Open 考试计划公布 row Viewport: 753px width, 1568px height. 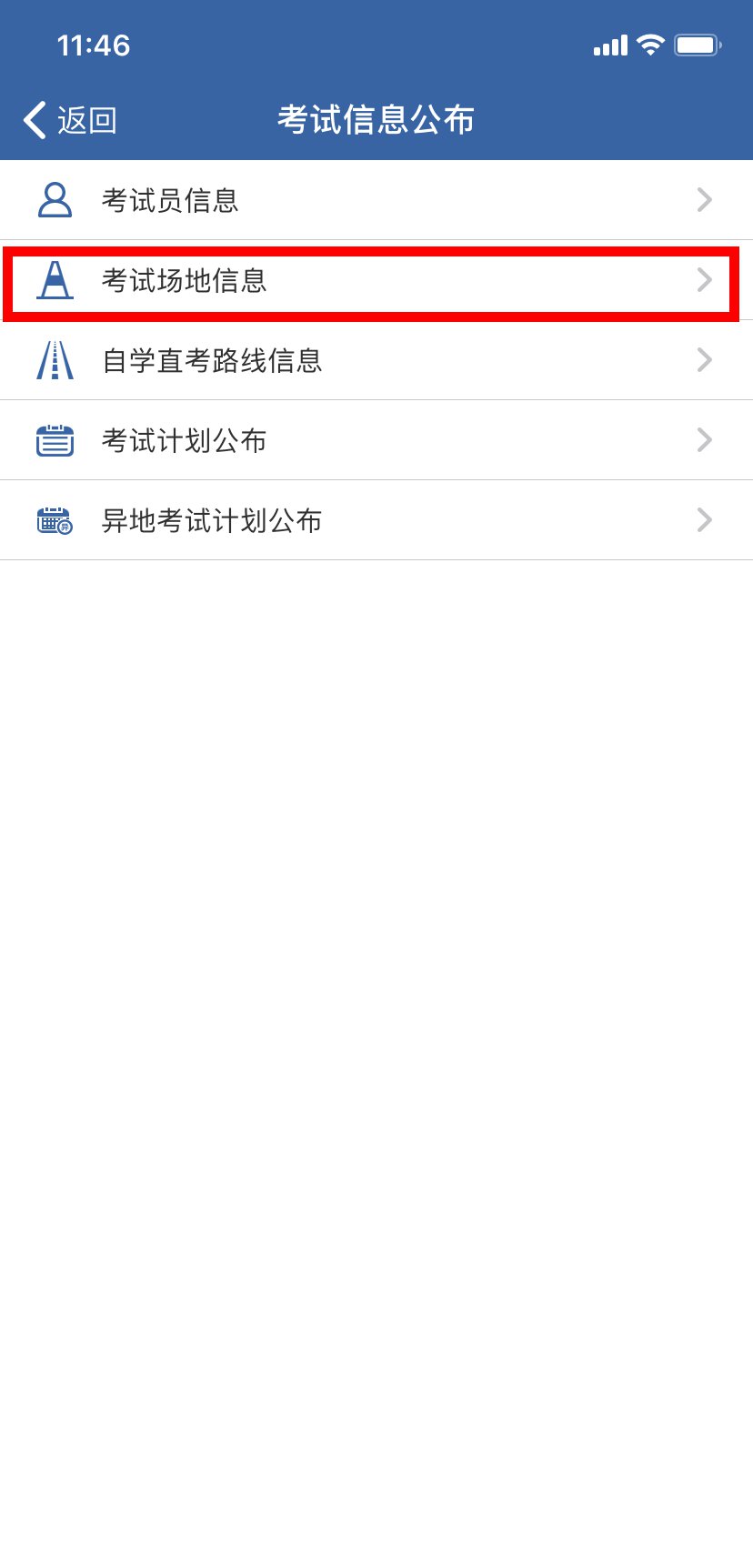376,440
